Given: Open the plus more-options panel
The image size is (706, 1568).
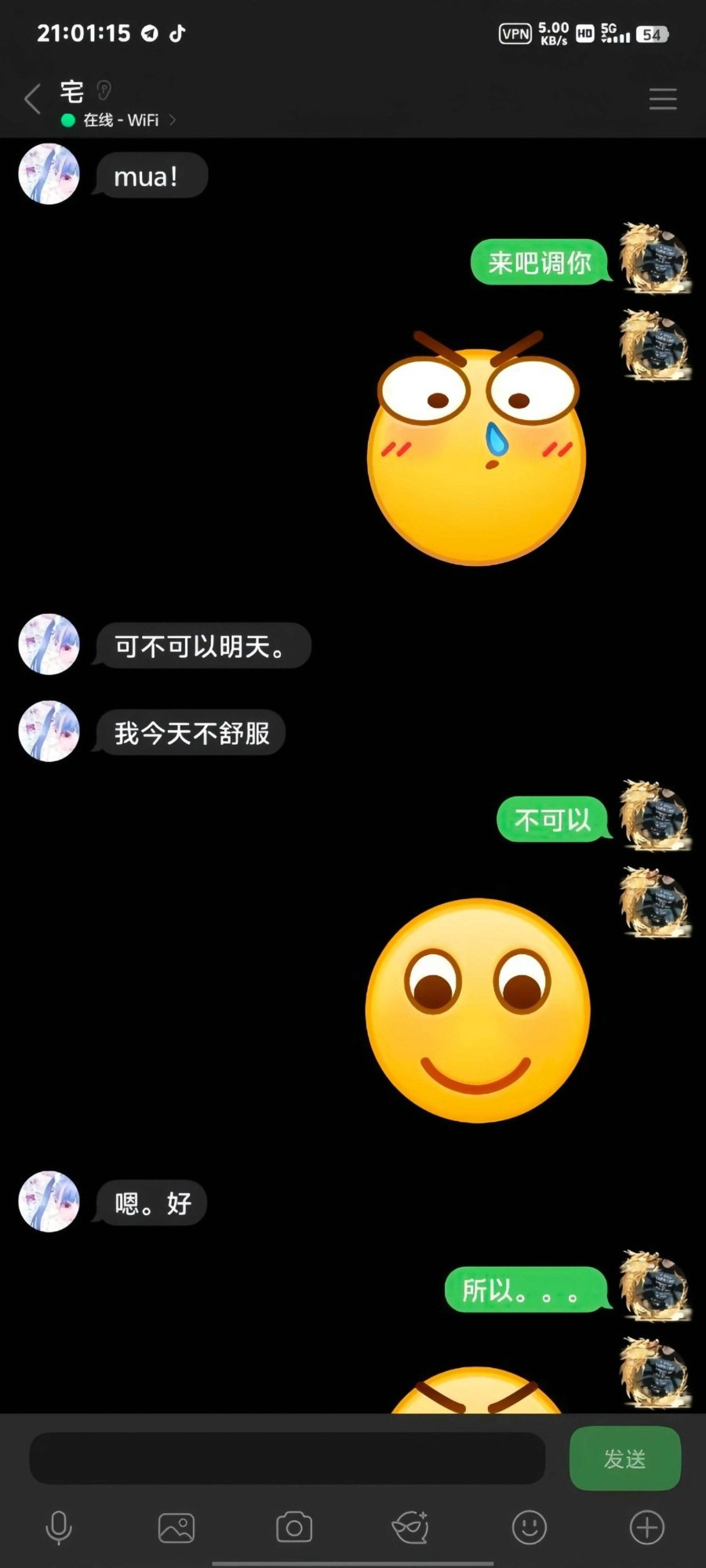Looking at the screenshot, I should point(647,1527).
